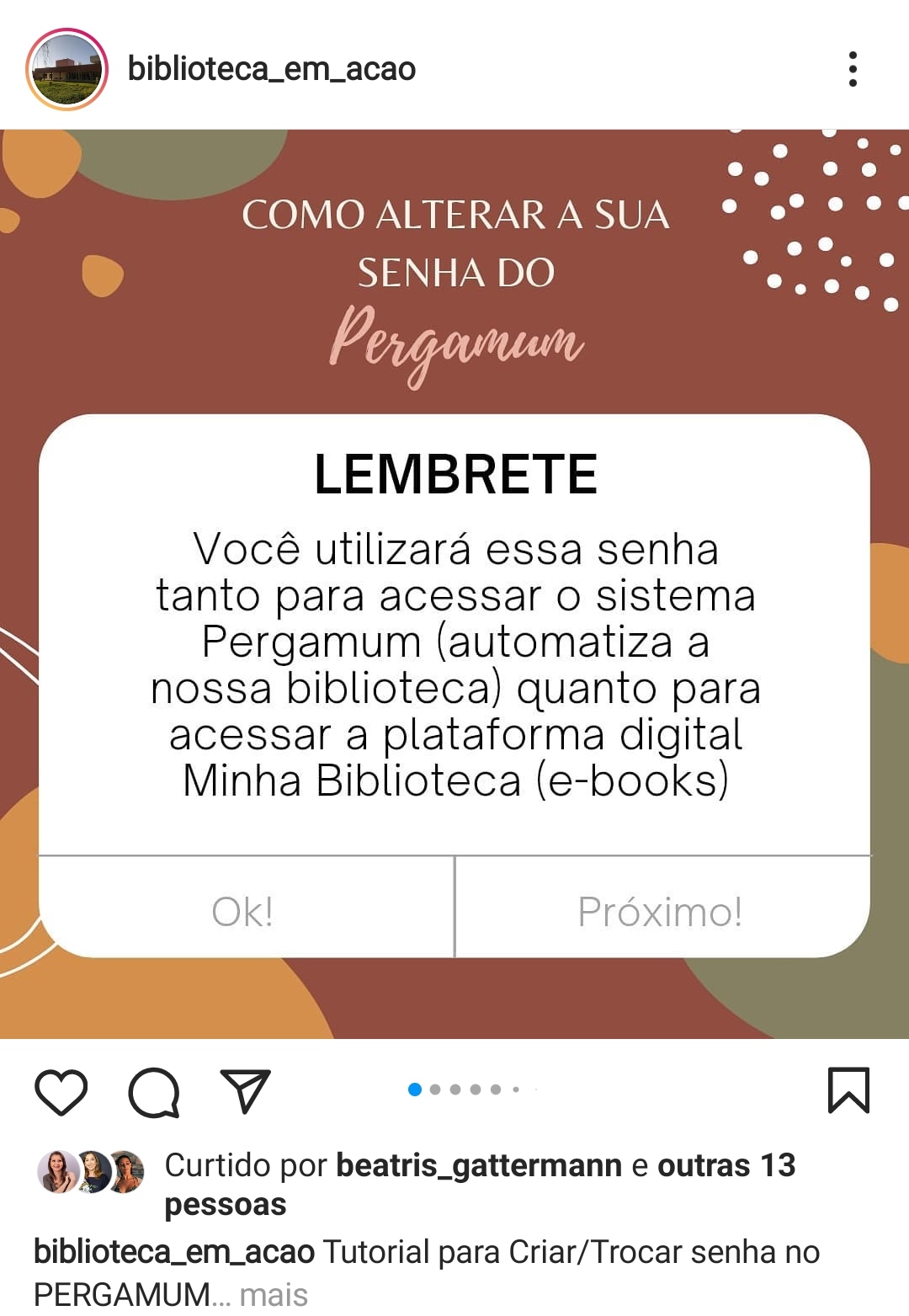Image resolution: width=909 pixels, height=1316 pixels.
Task: Open the comments bubble icon
Action: tap(154, 1092)
